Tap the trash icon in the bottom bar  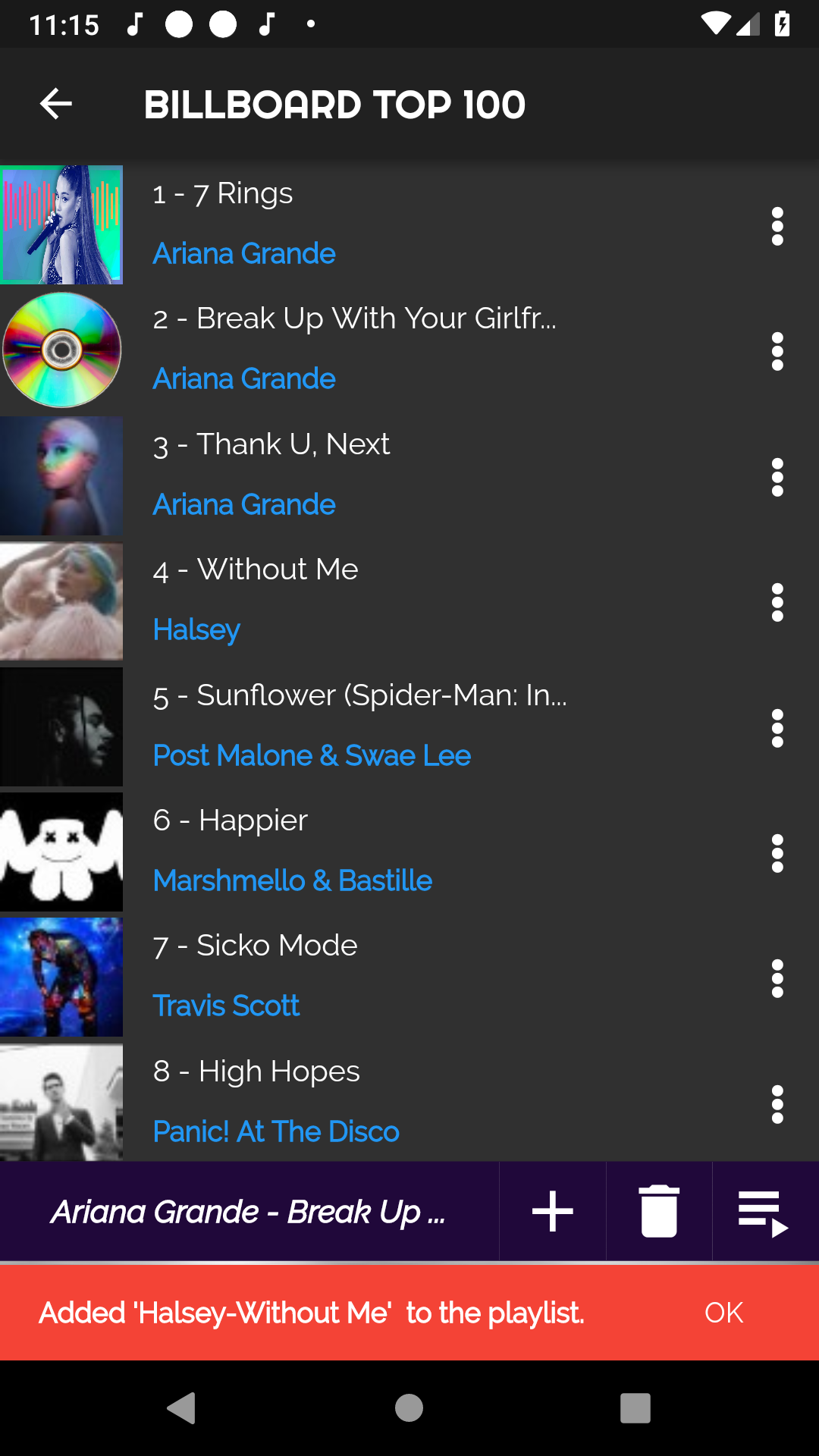pos(659,1211)
